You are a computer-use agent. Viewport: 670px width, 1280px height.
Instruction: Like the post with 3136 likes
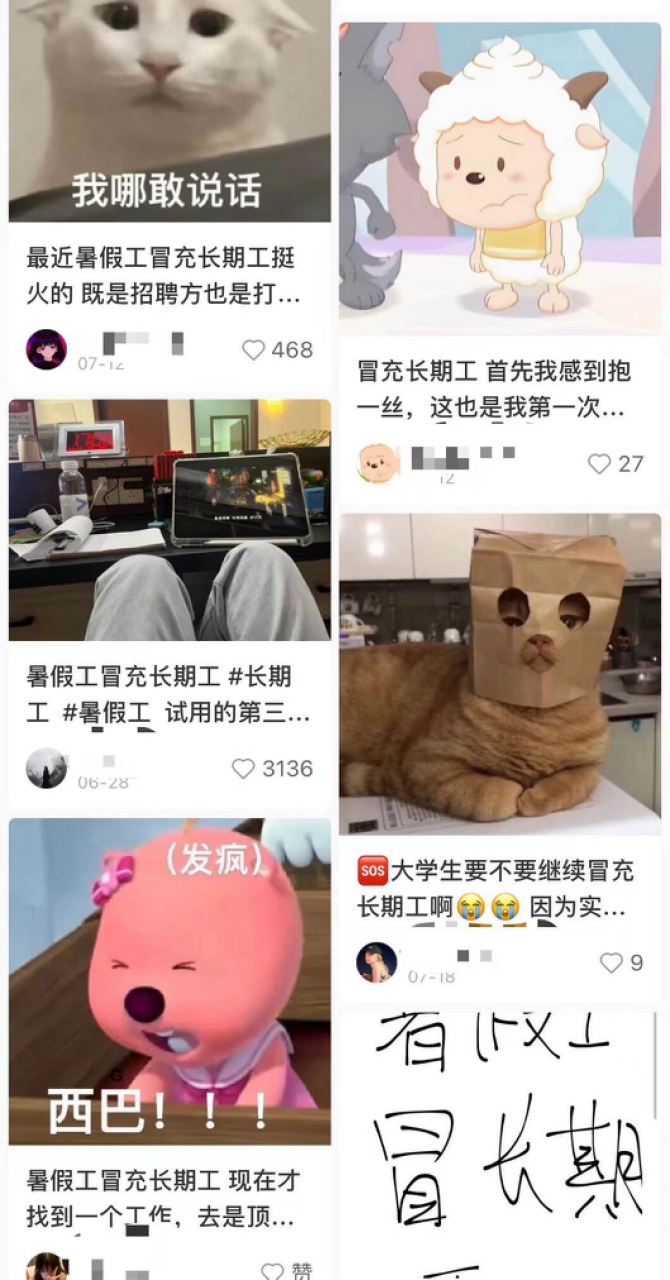(x=243, y=769)
